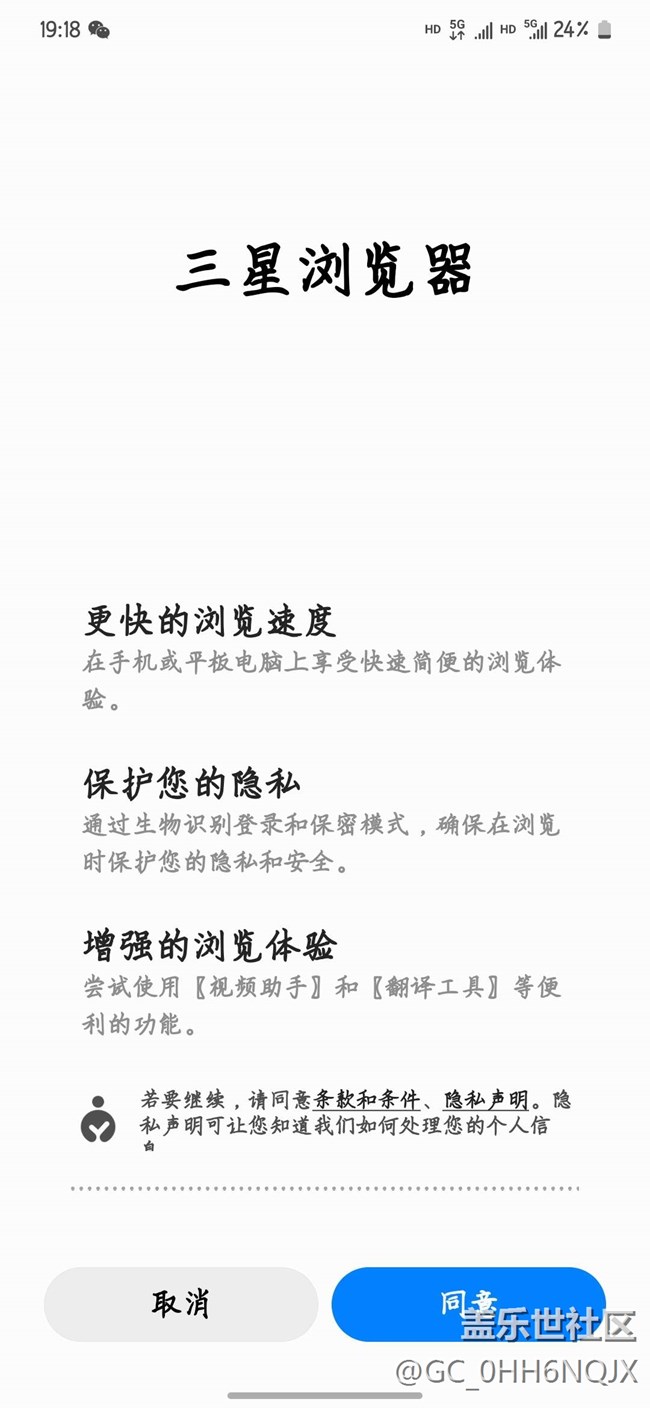Open the 隐私声明 link
The height and width of the screenshot is (1408, 650).
(x=487, y=1100)
